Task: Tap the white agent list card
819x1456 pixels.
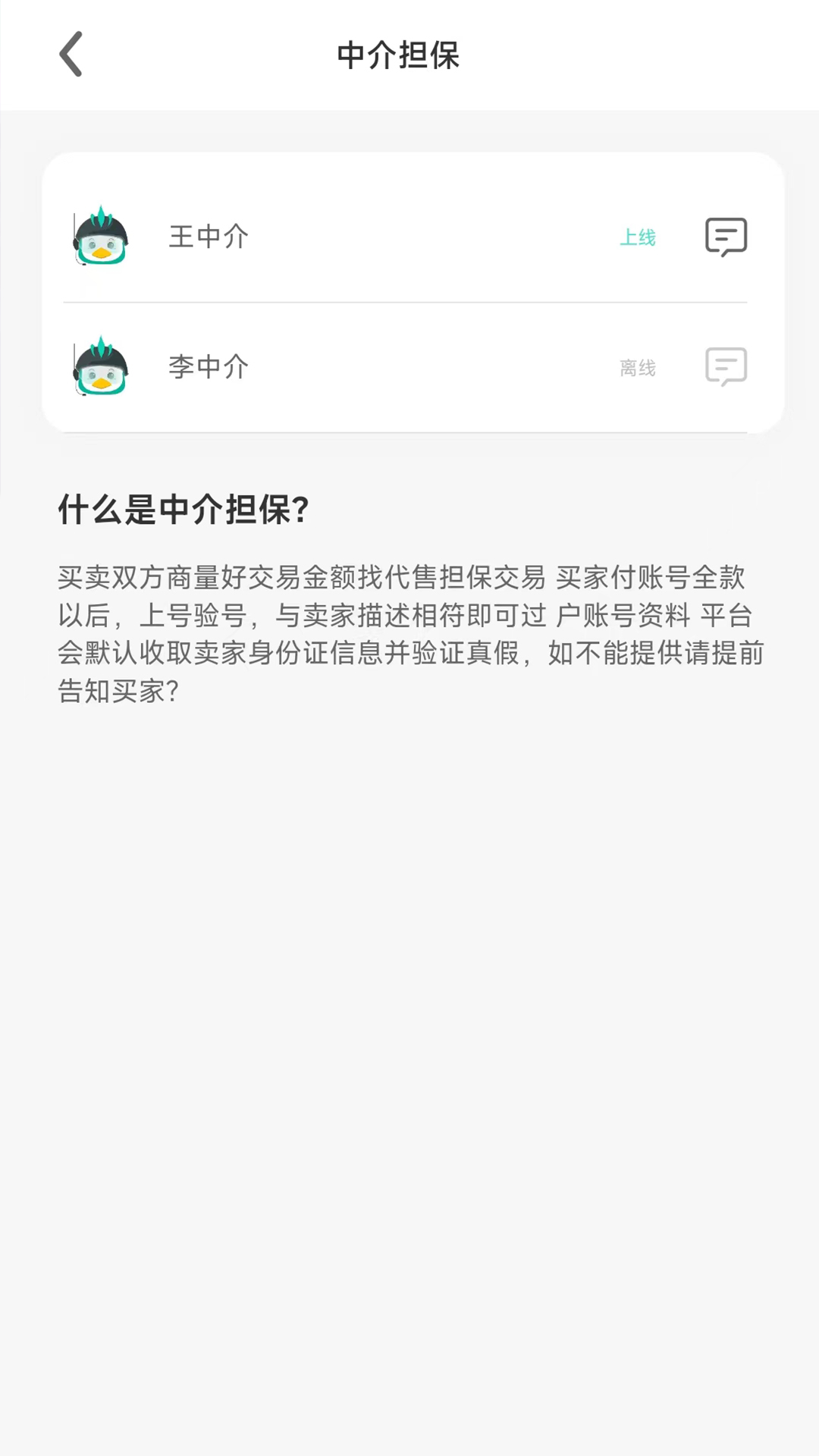Action: coord(409,293)
